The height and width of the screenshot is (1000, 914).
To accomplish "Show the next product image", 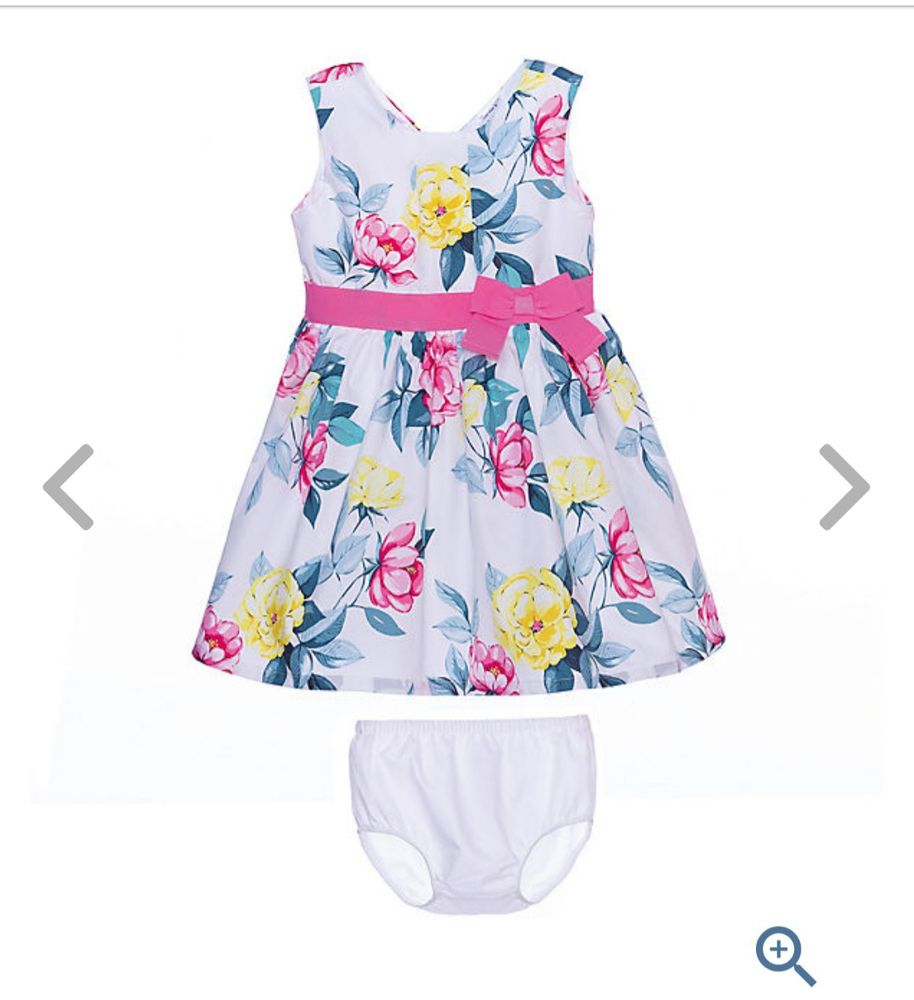I will pos(844,487).
